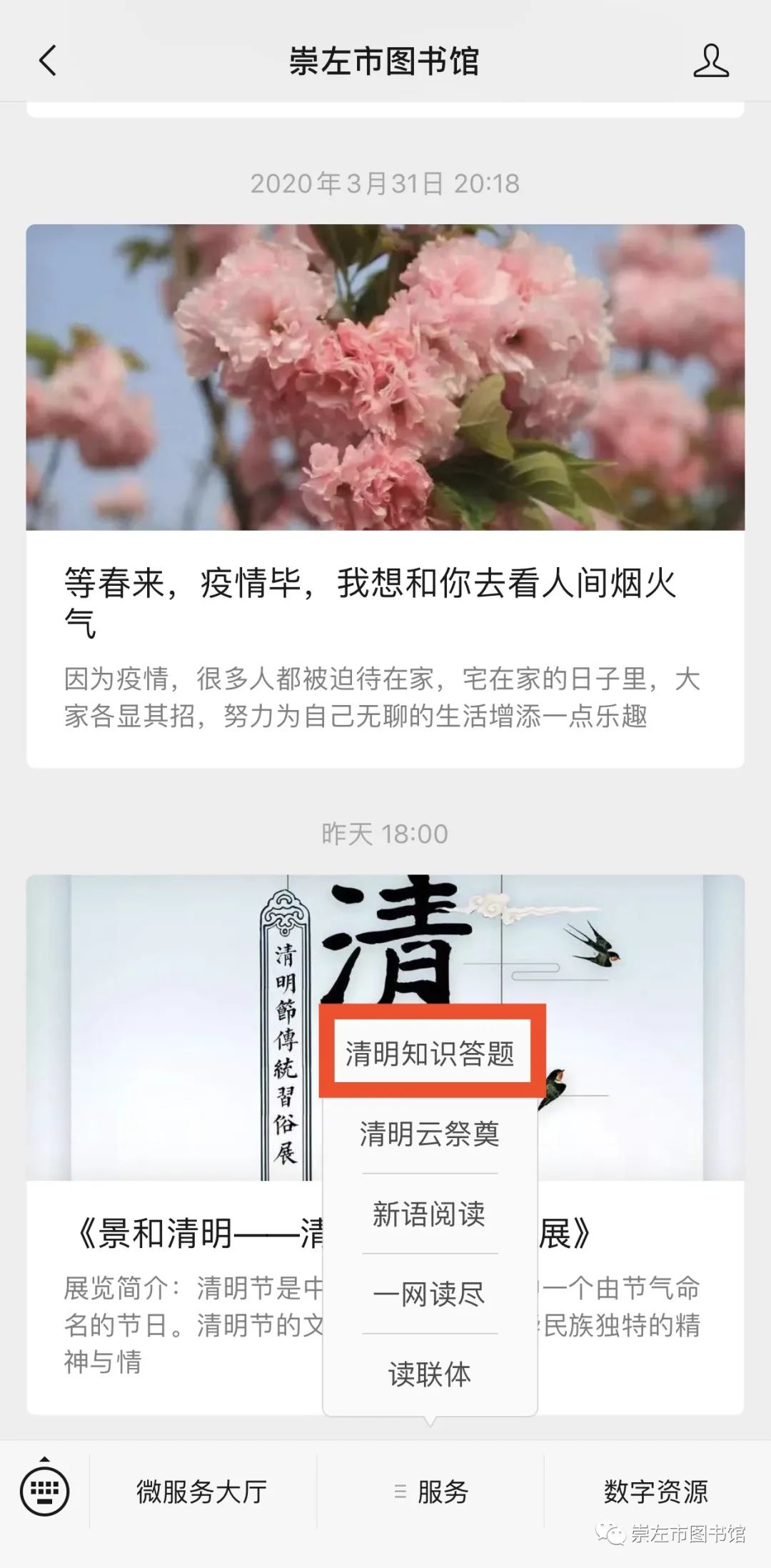Go back using the top-left arrow
The width and height of the screenshot is (771, 1568).
tap(48, 61)
